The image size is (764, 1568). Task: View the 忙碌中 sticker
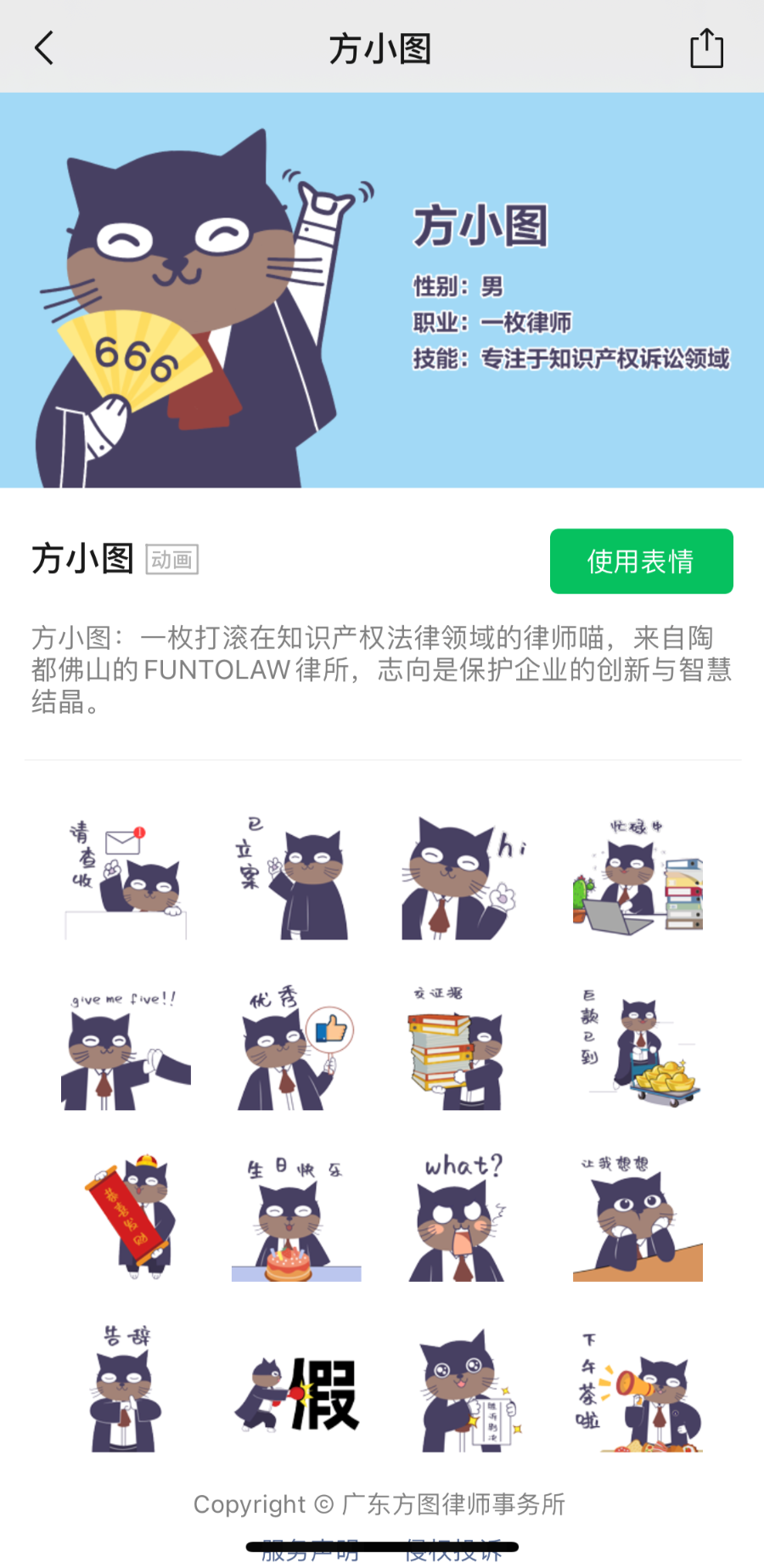coord(638,877)
